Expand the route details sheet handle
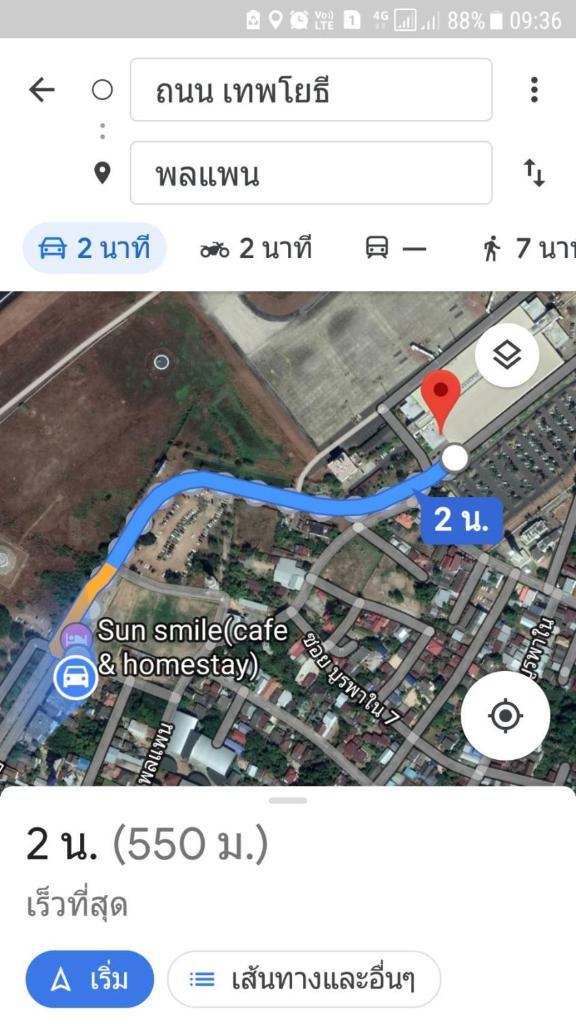This screenshot has height=1024, width=576. pos(287,800)
